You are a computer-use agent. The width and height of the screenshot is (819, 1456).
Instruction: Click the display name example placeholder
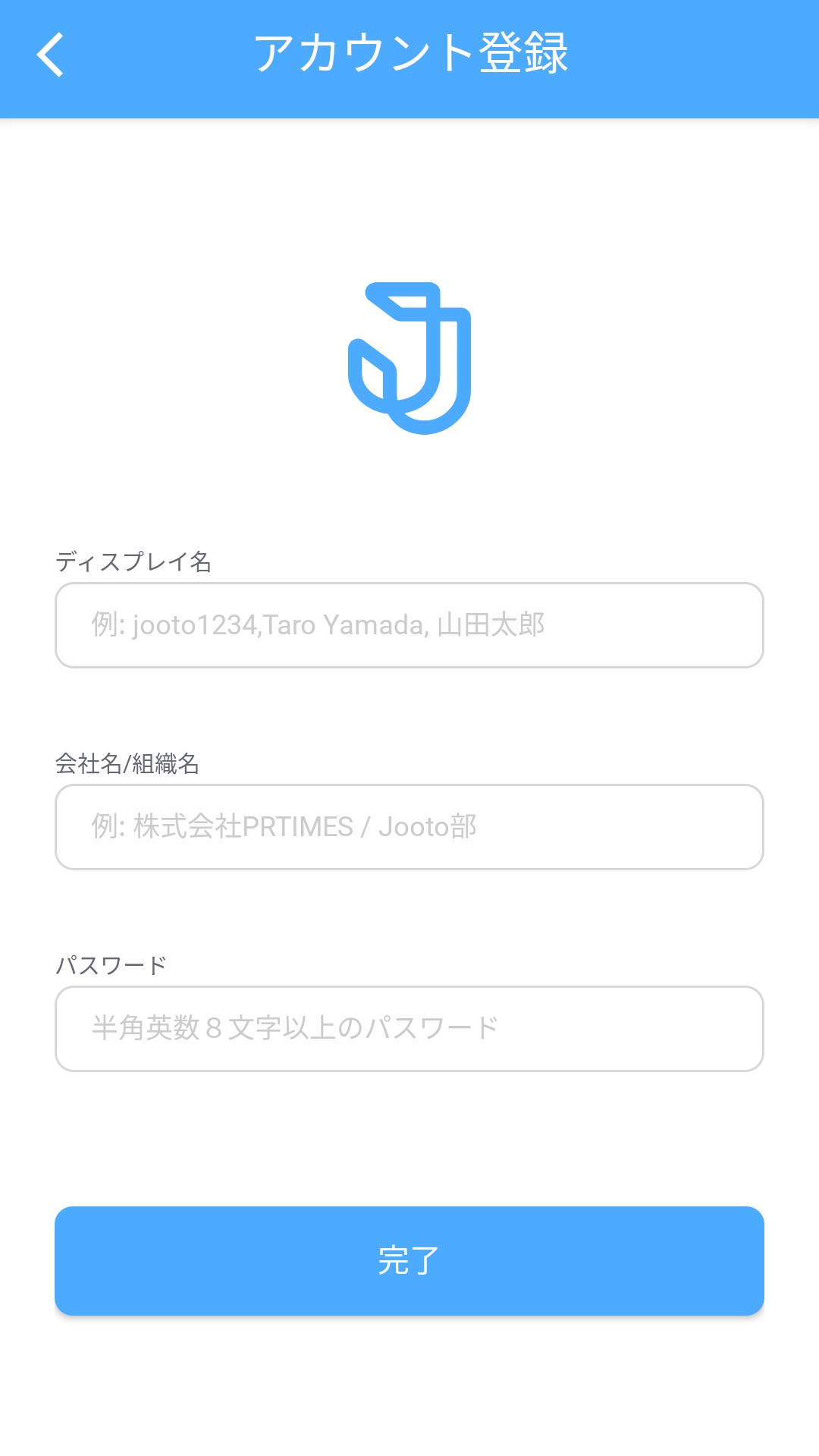pyautogui.click(x=318, y=625)
